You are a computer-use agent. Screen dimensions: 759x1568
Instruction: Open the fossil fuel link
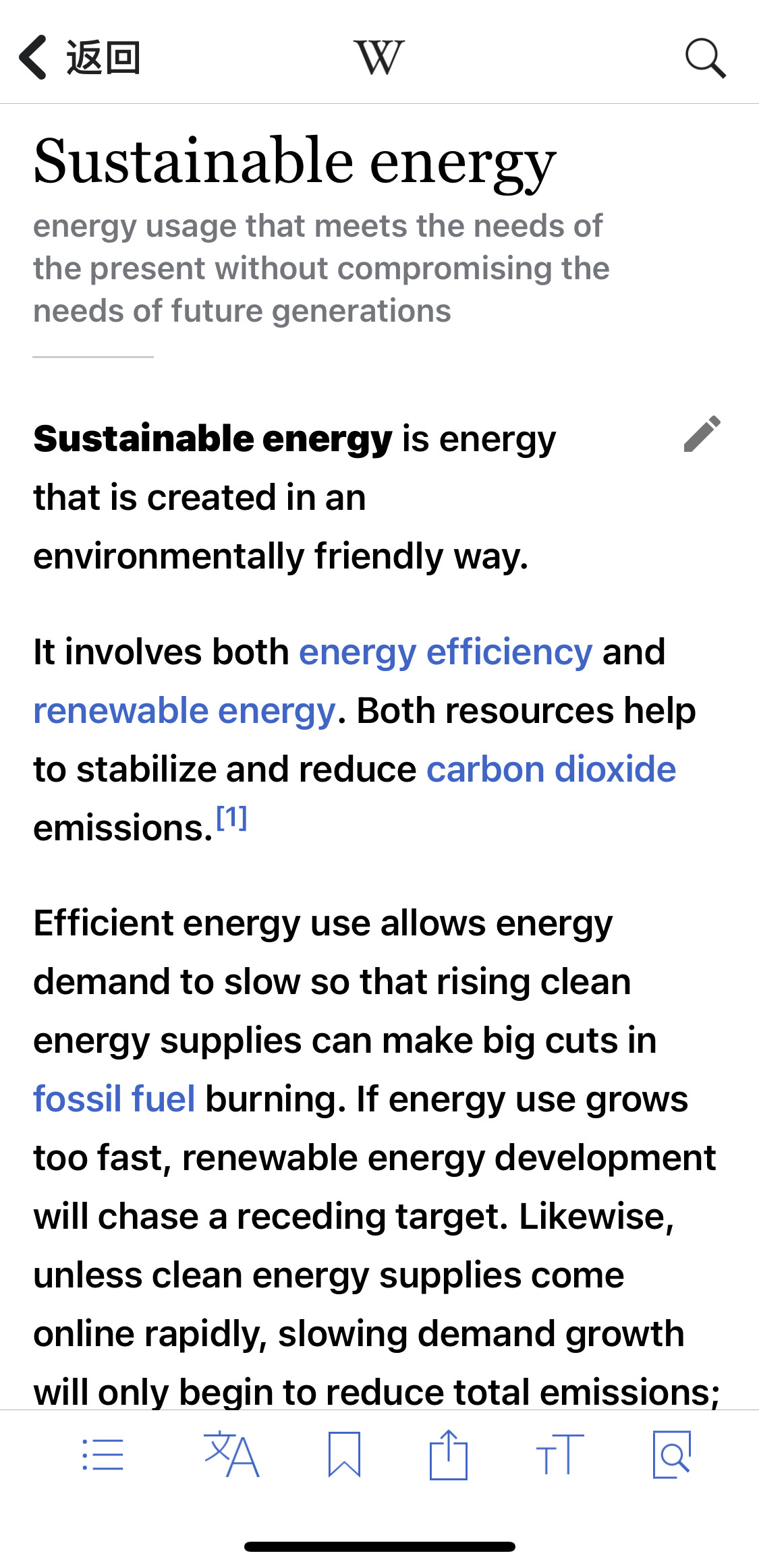click(115, 1099)
